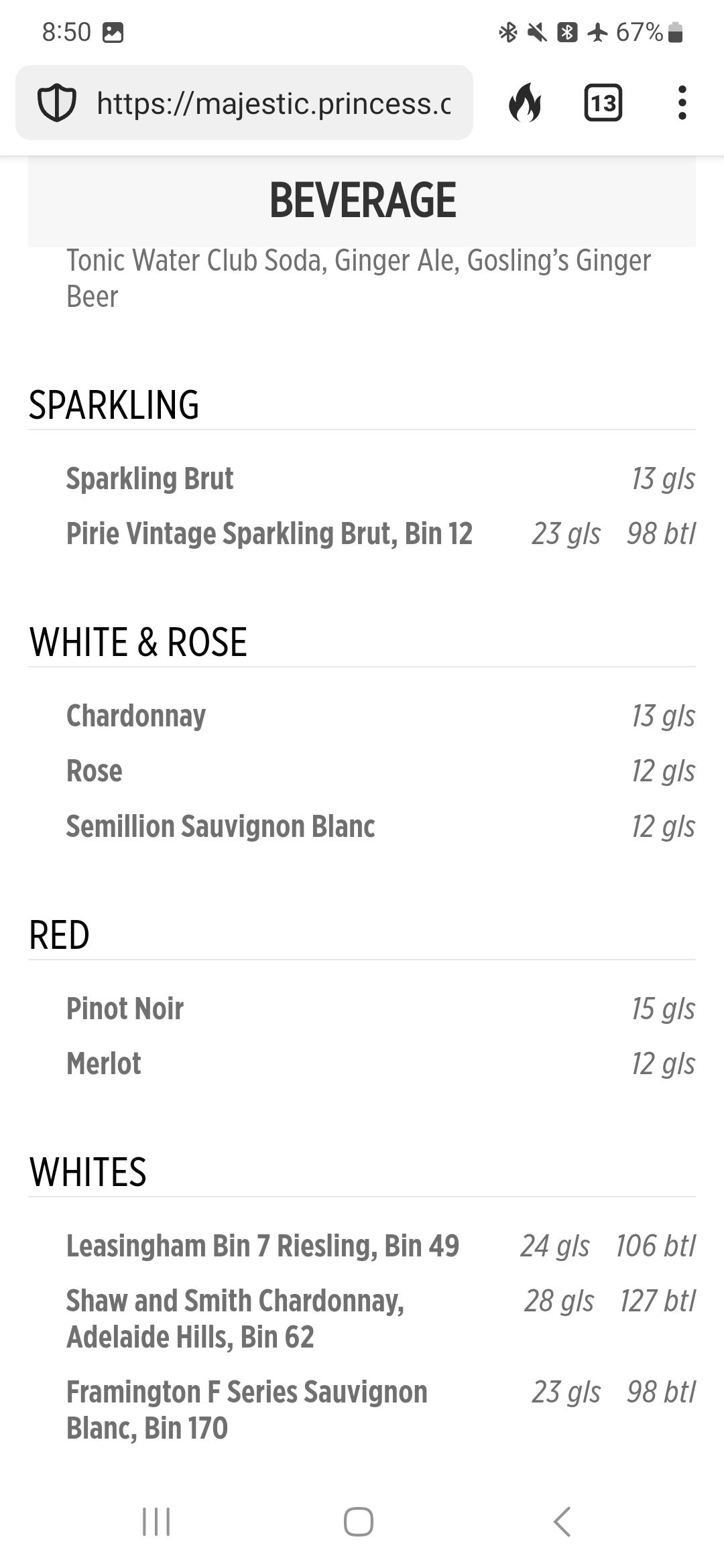This screenshot has width=724, height=1568.
Task: Open the browser overflow menu
Action: coord(682,103)
